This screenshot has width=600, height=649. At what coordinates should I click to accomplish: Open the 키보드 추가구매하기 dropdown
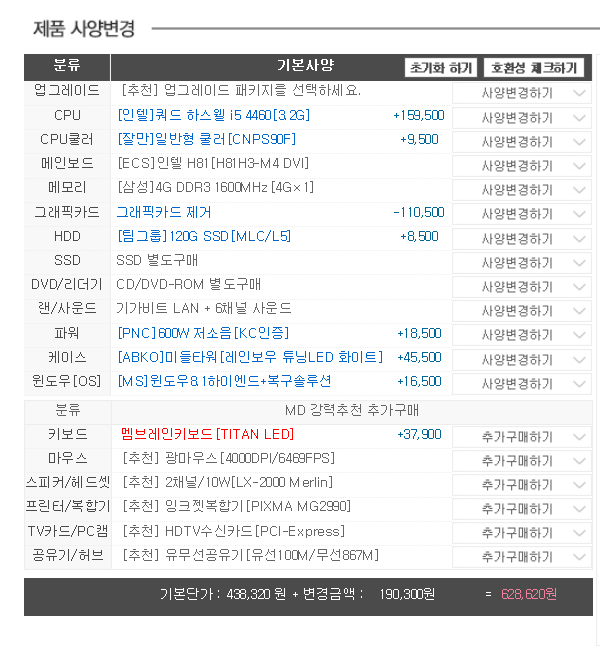[x=522, y=437]
